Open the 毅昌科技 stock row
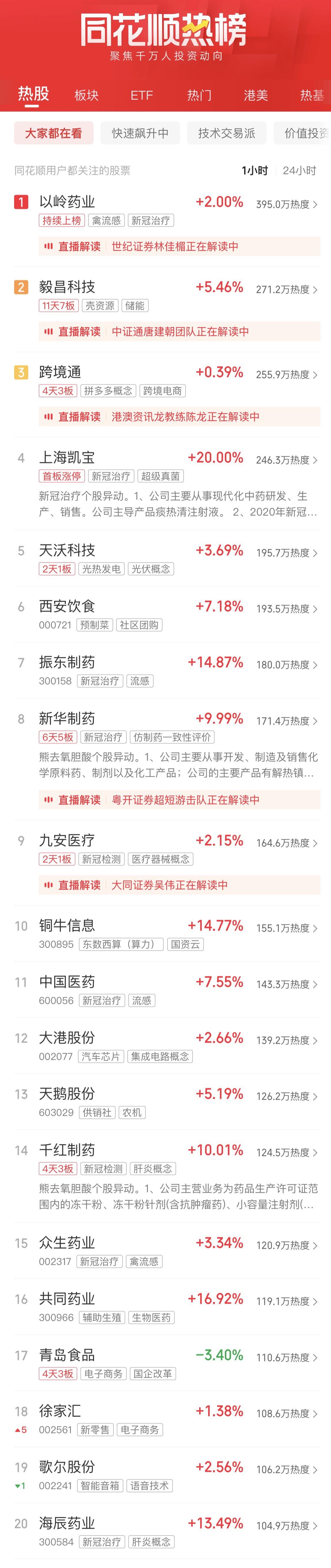Image resolution: width=331 pixels, height=1568 pixels. (67, 287)
